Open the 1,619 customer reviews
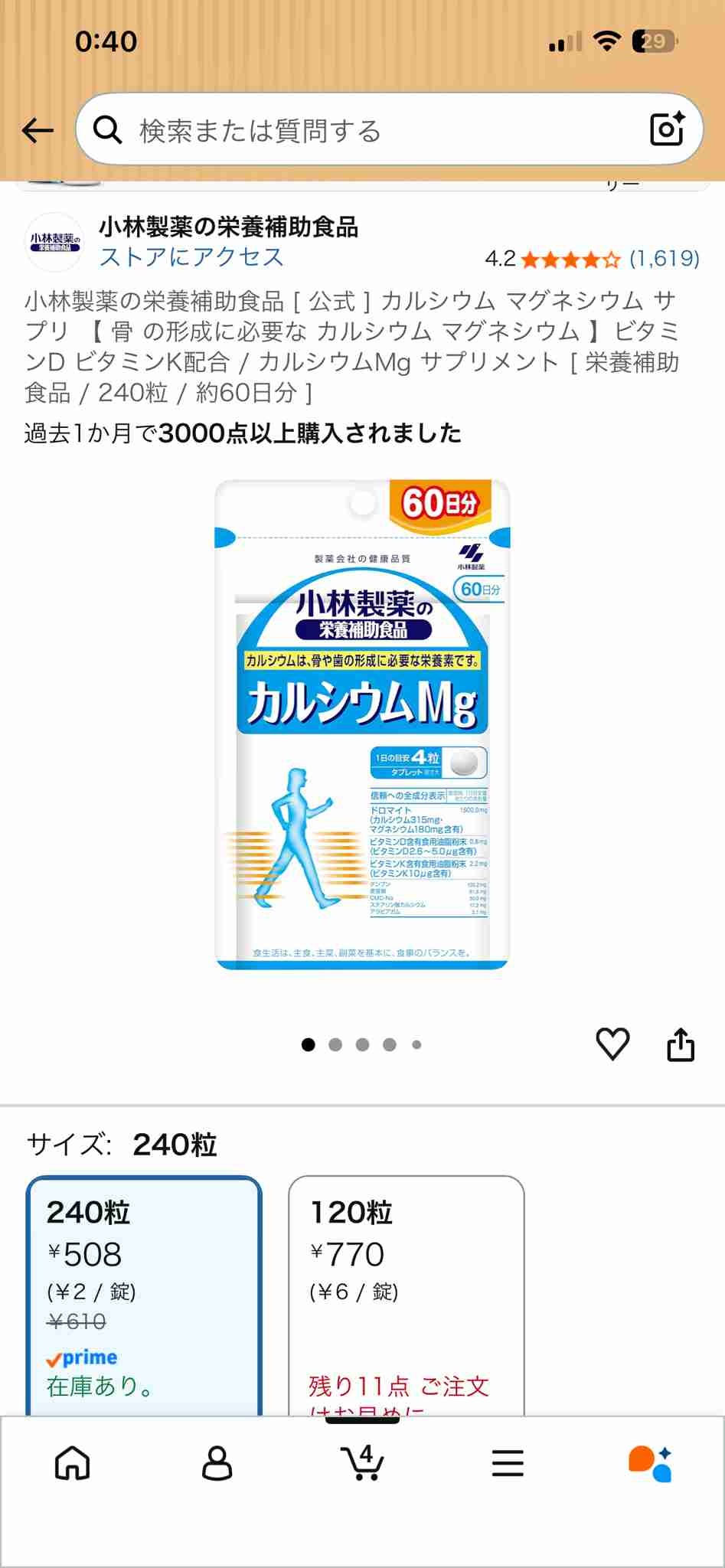 point(664,259)
